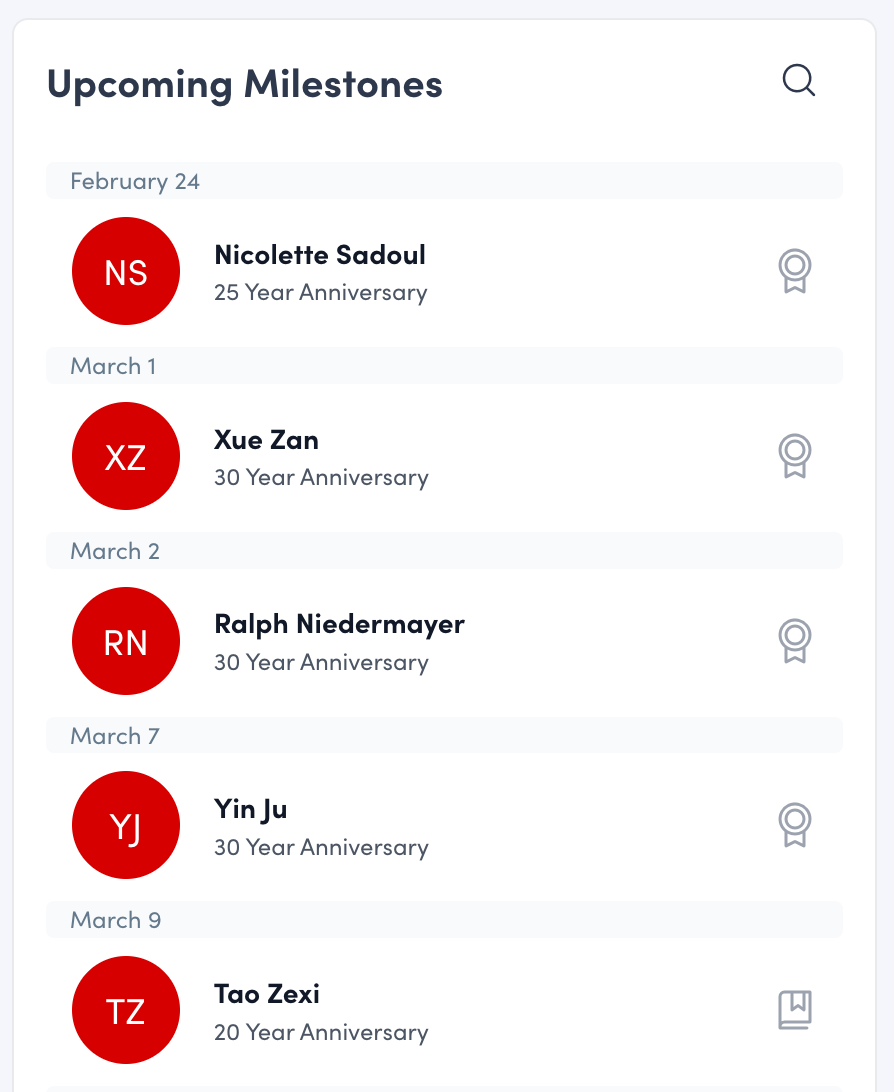Select Nicolette Sadoul's NS avatar circle

126,271
